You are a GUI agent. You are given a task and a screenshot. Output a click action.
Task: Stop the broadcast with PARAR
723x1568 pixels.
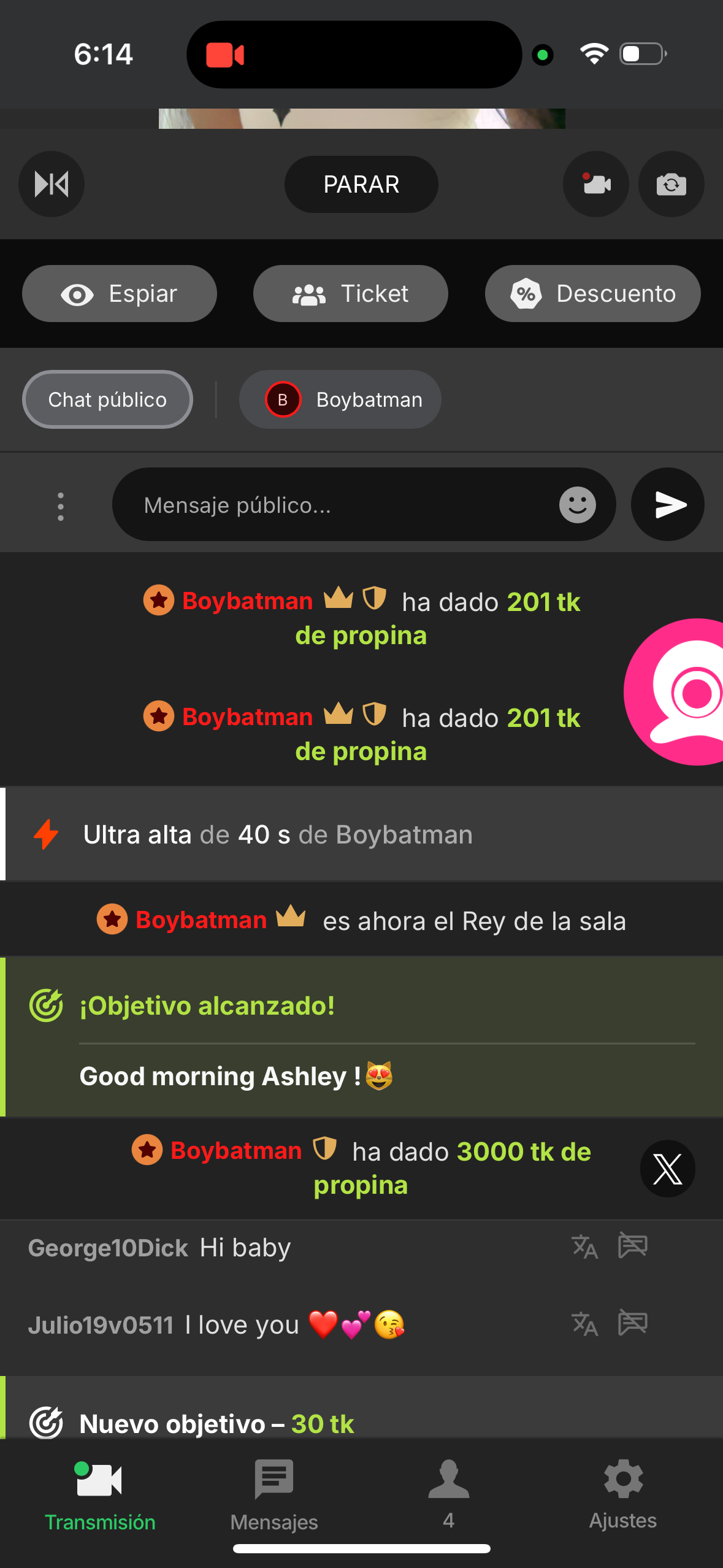tap(361, 184)
